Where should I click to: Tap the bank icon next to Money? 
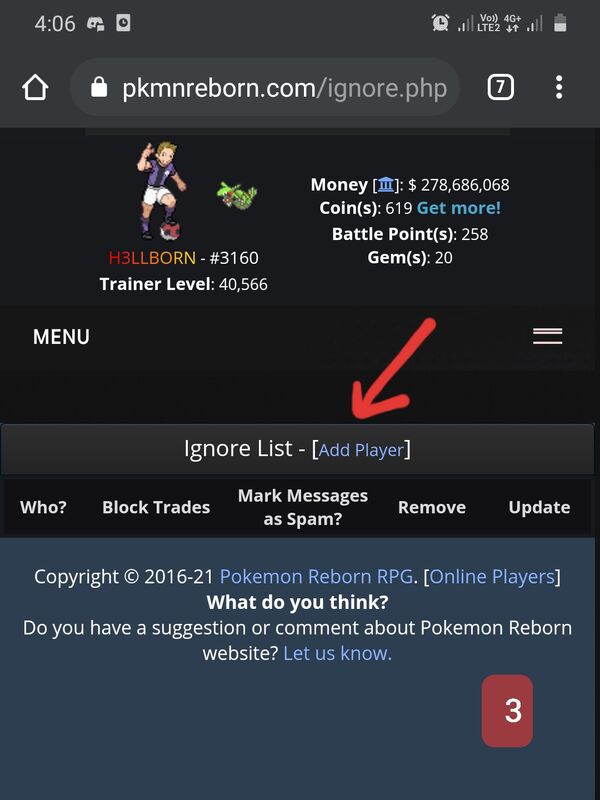tap(385, 185)
